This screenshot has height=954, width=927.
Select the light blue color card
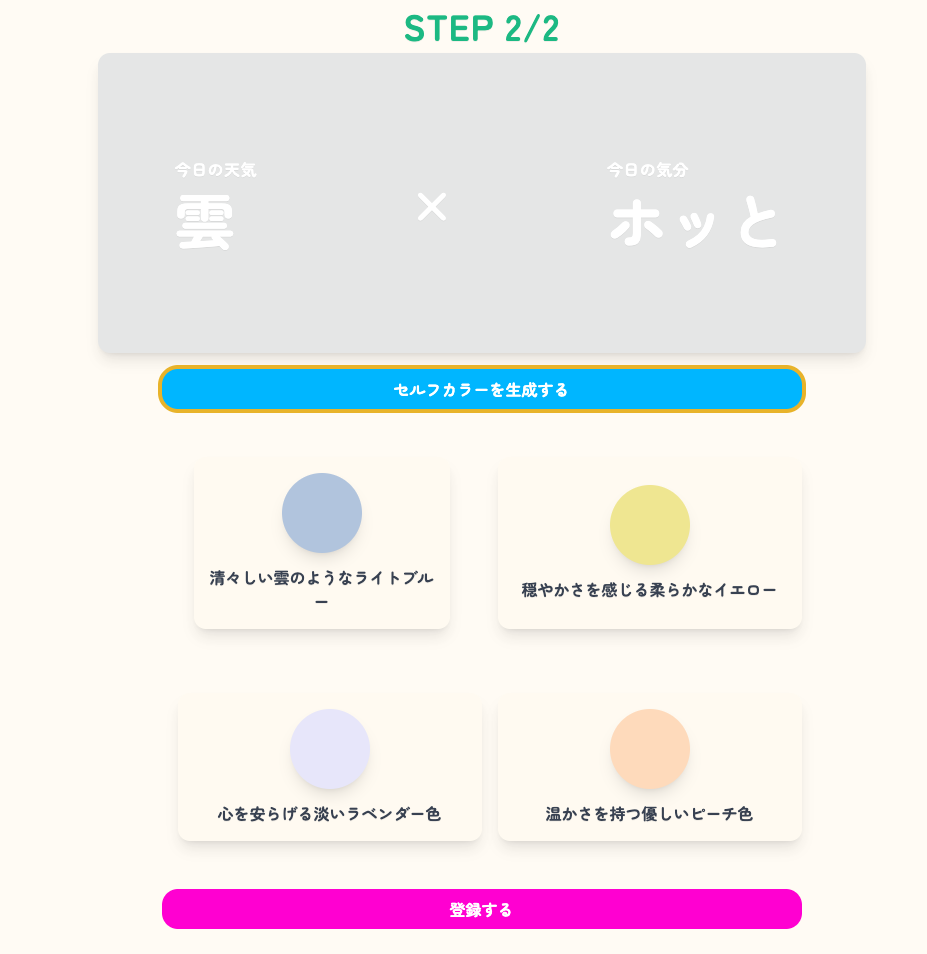(322, 545)
